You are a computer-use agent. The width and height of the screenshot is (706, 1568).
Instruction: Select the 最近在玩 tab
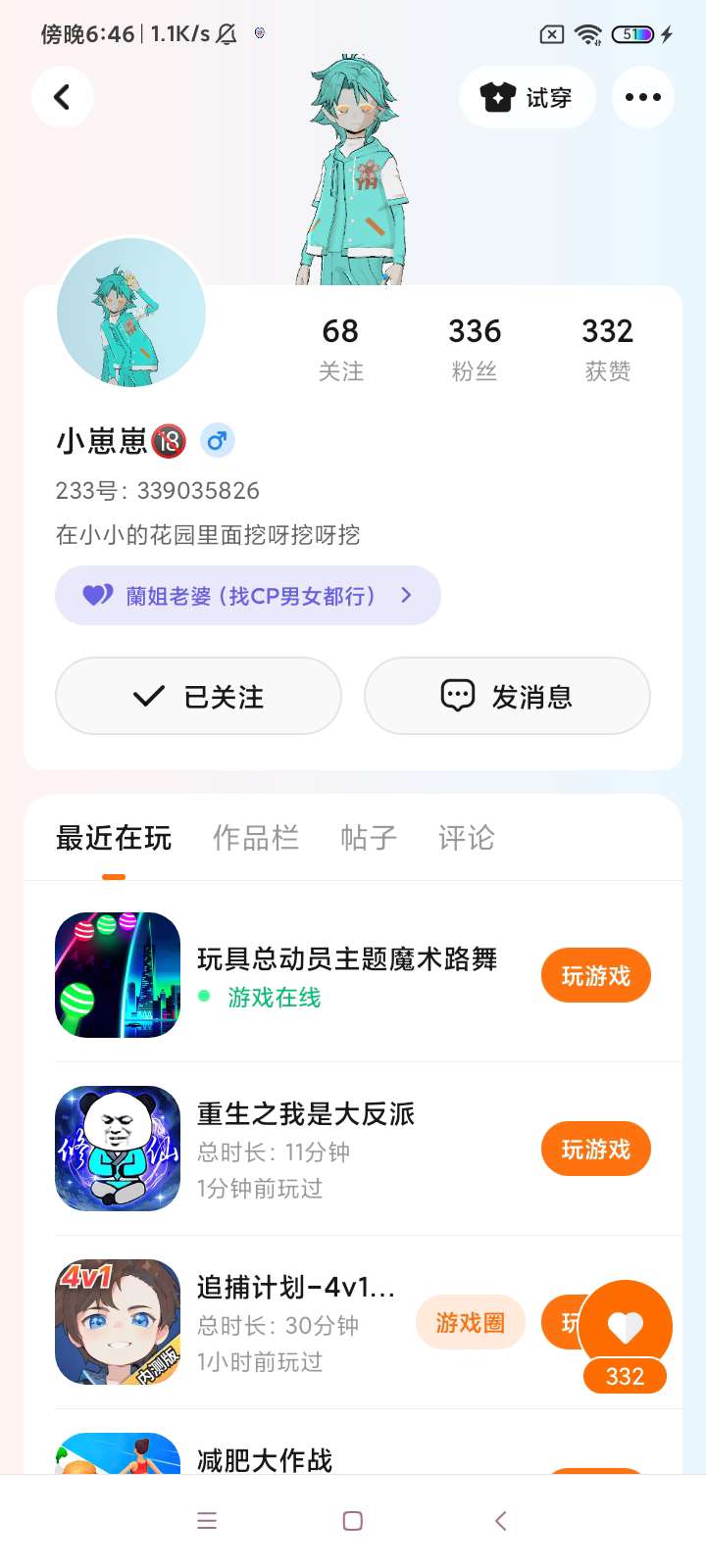114,838
